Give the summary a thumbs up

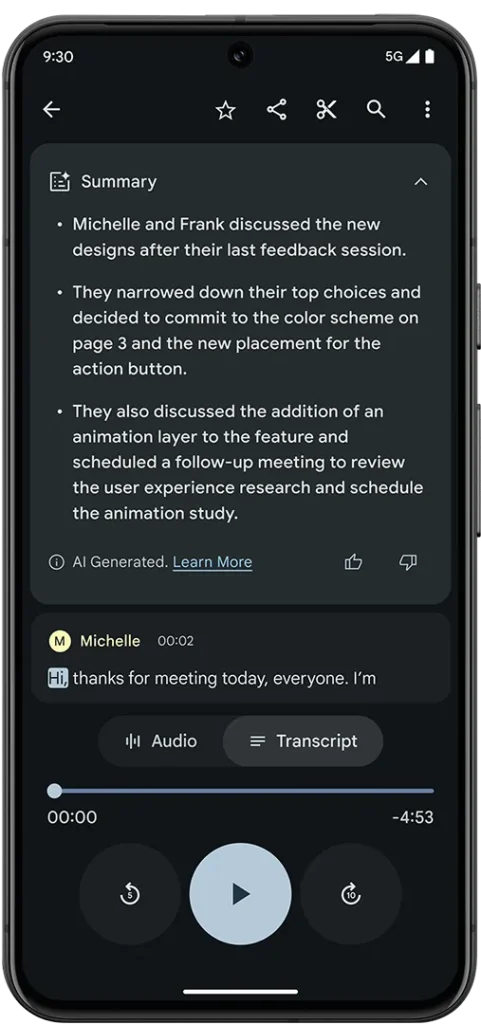point(353,562)
